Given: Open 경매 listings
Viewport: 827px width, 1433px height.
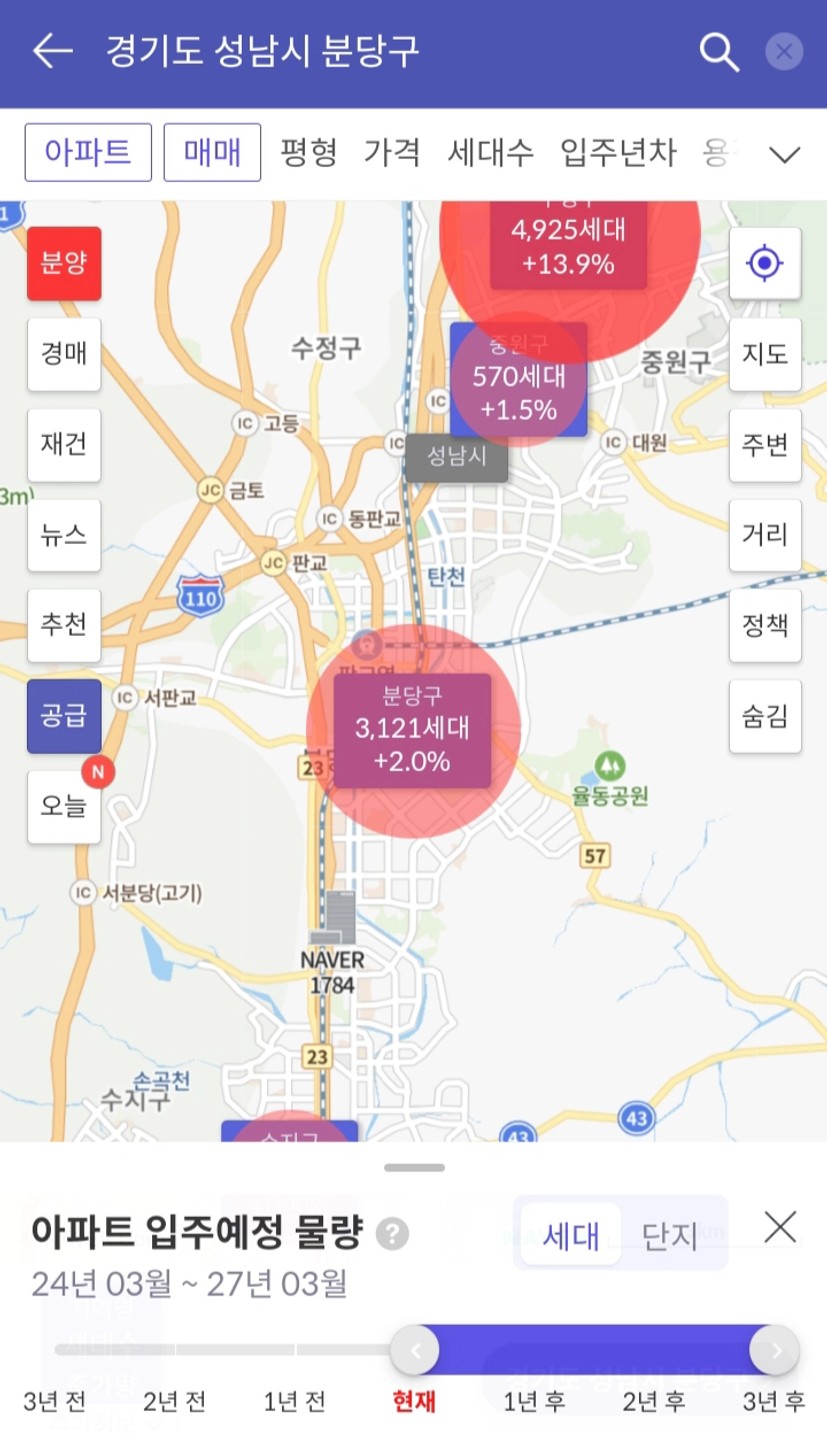Looking at the screenshot, I should click(64, 353).
